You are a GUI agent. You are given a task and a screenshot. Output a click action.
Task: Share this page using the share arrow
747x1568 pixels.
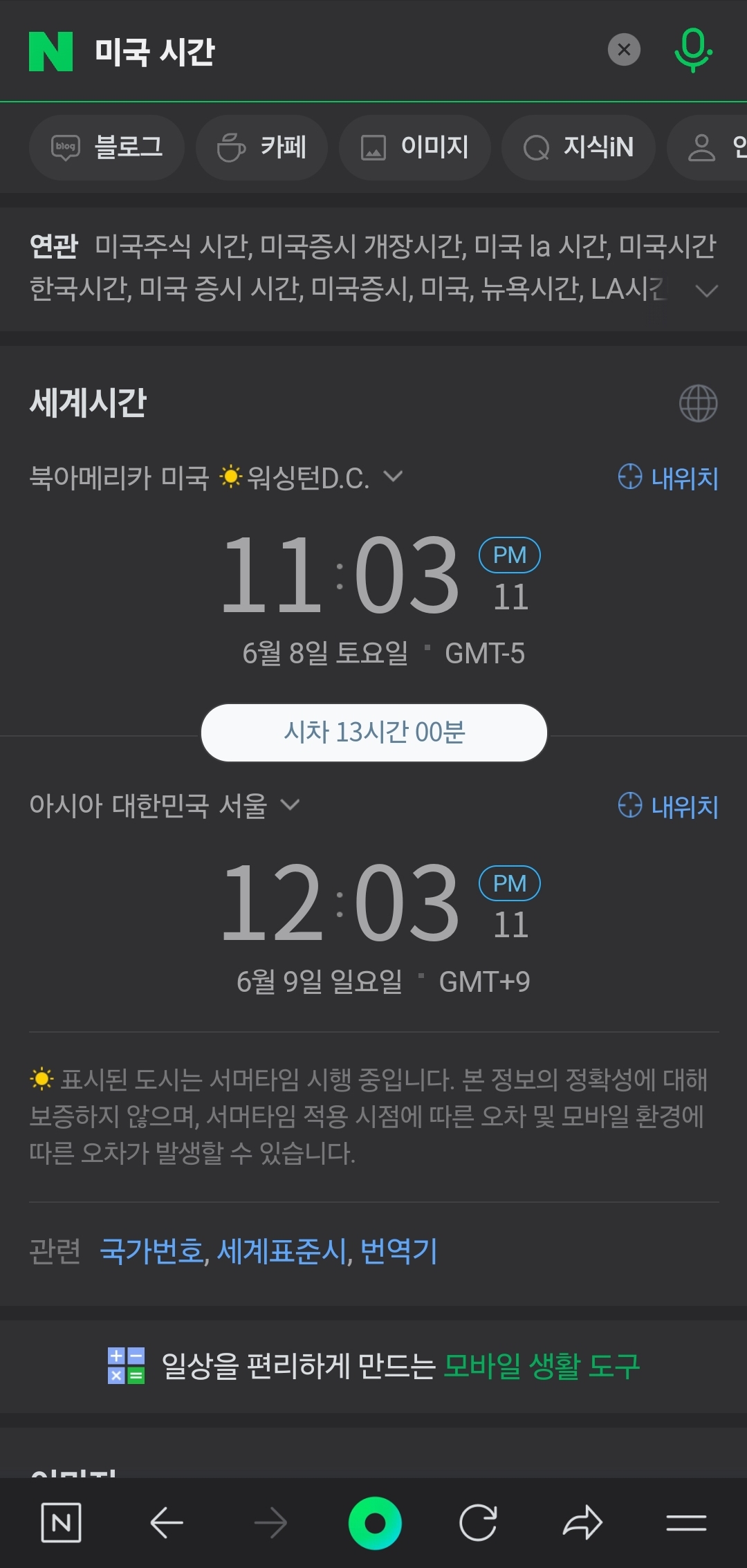582,1522
